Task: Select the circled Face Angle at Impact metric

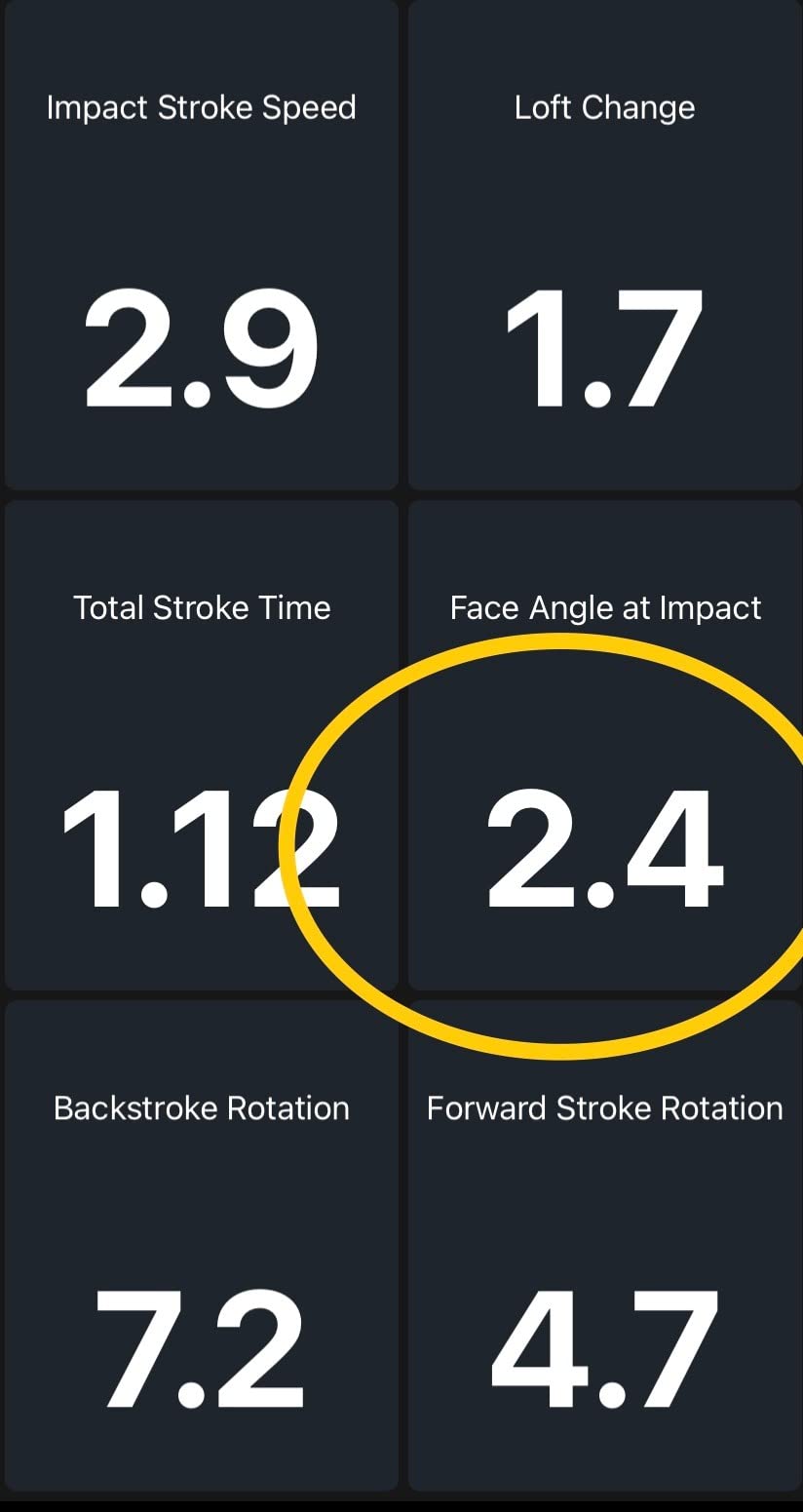Action: 603,741
